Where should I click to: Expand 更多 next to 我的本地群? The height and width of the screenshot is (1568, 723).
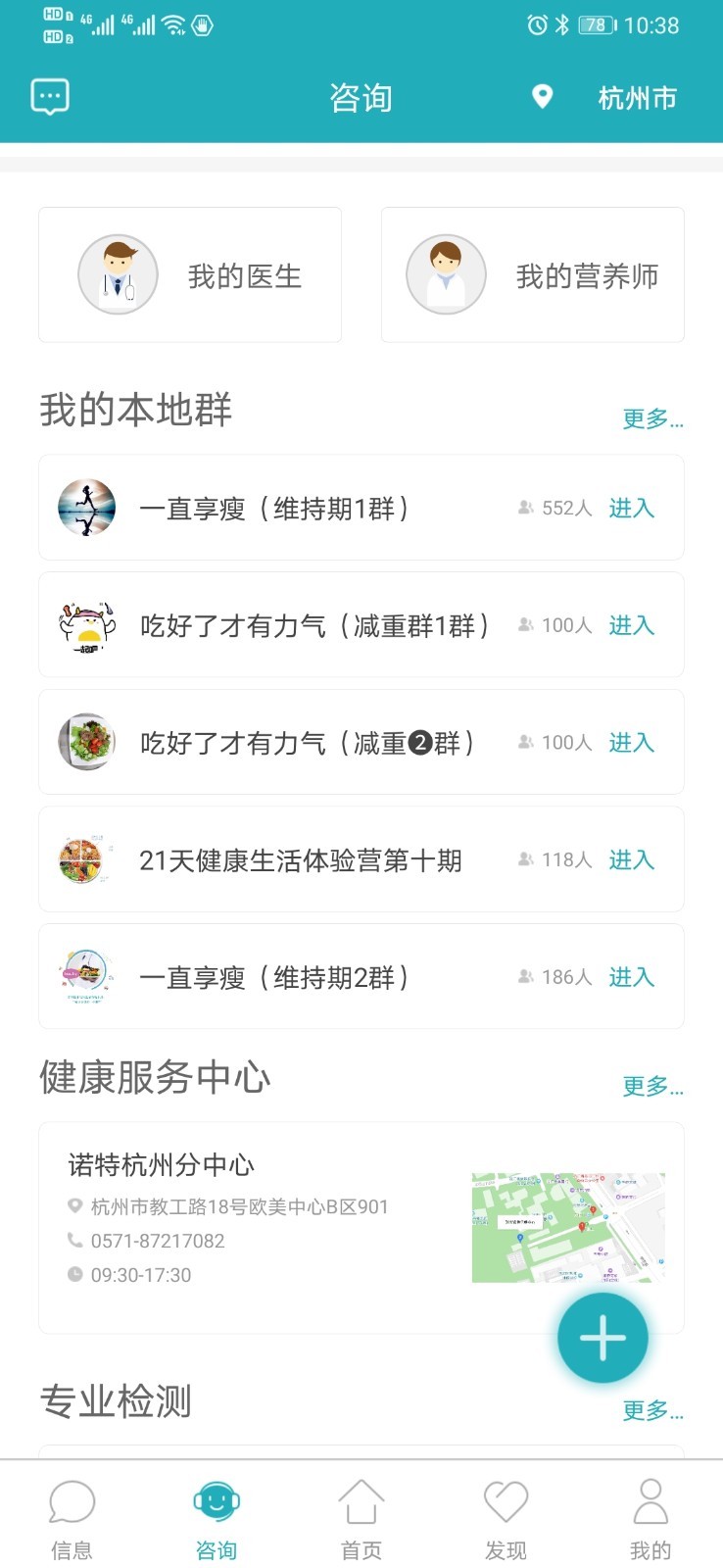tap(652, 419)
